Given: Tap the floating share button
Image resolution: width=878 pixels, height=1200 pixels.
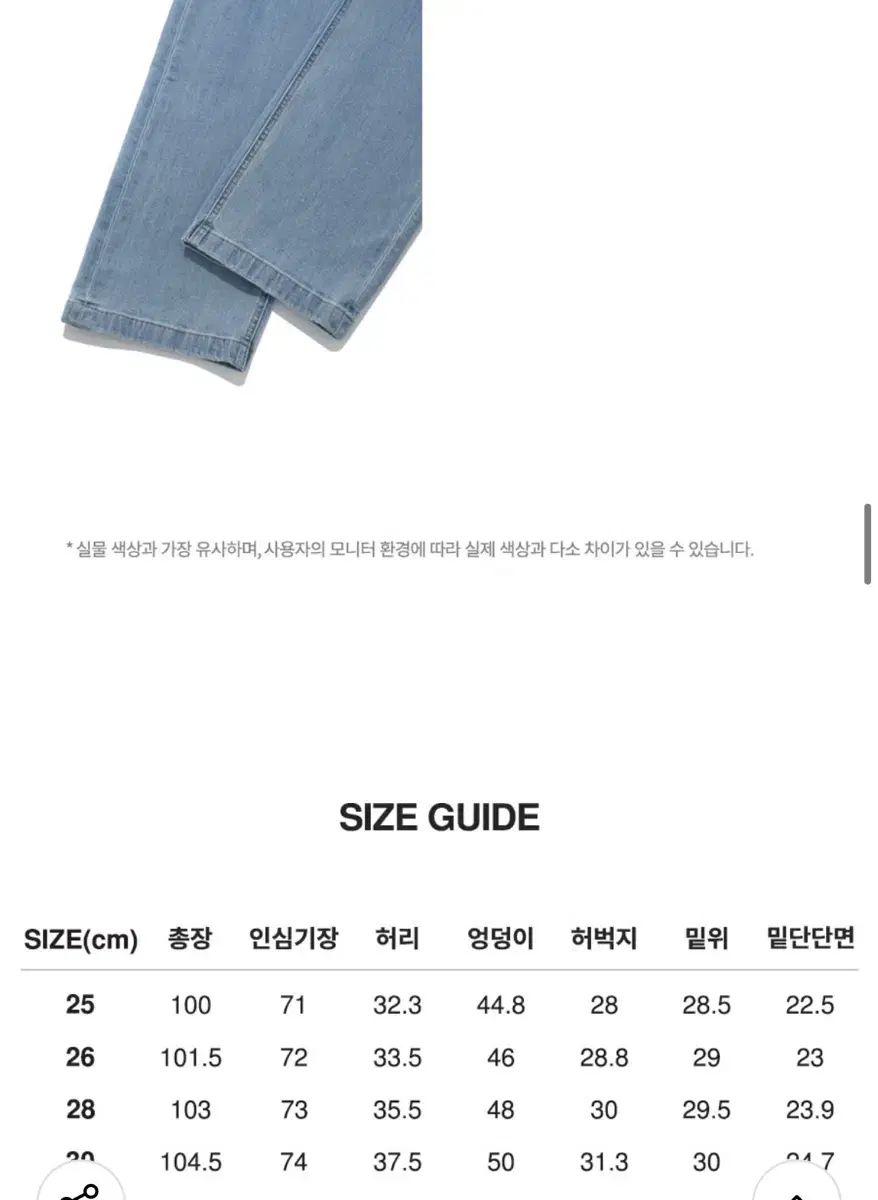Looking at the screenshot, I should click(80, 1186).
